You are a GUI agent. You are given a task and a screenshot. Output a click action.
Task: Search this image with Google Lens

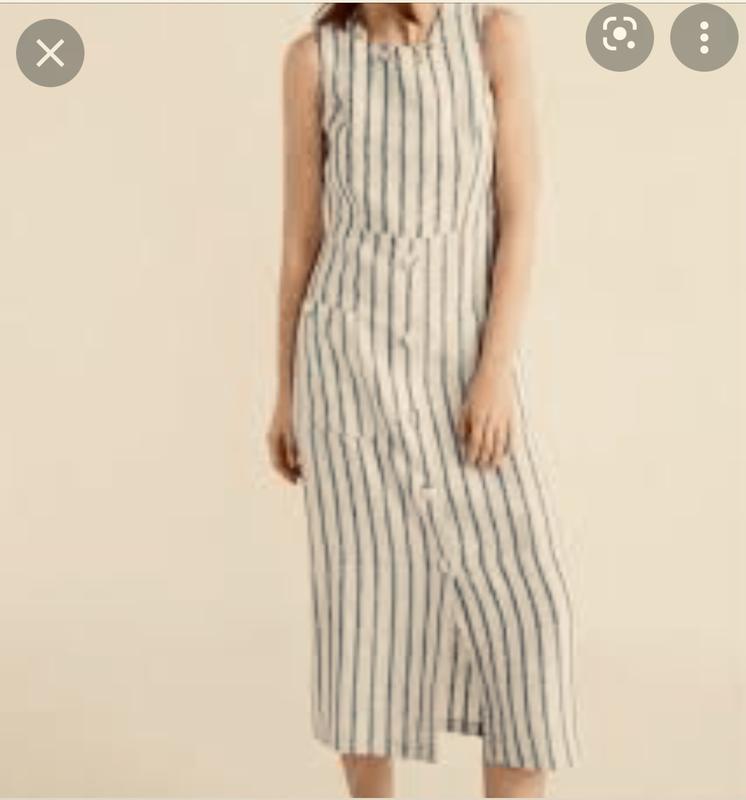[619, 37]
